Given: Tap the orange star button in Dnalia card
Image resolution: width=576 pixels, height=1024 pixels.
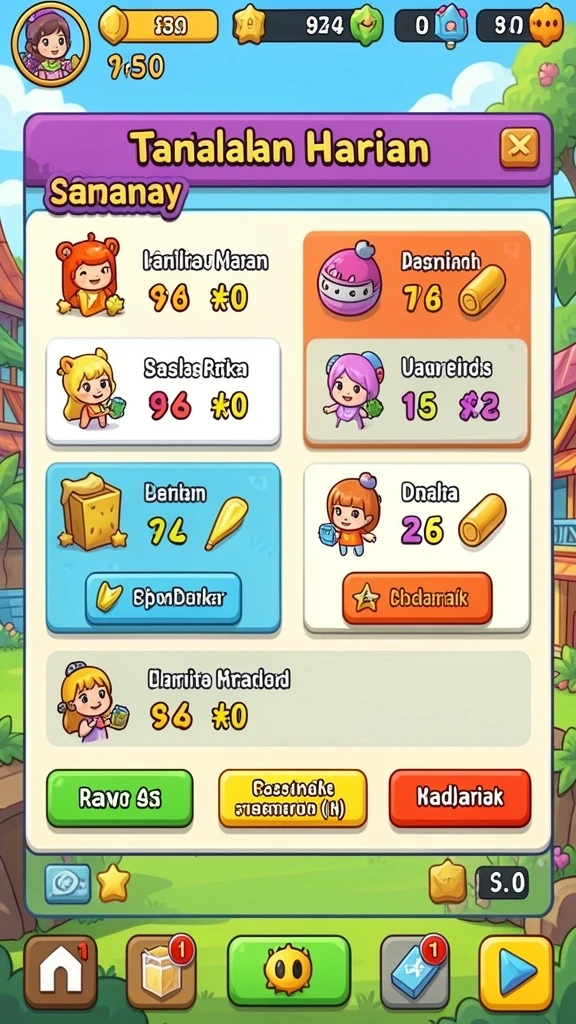Looking at the screenshot, I should [417, 598].
